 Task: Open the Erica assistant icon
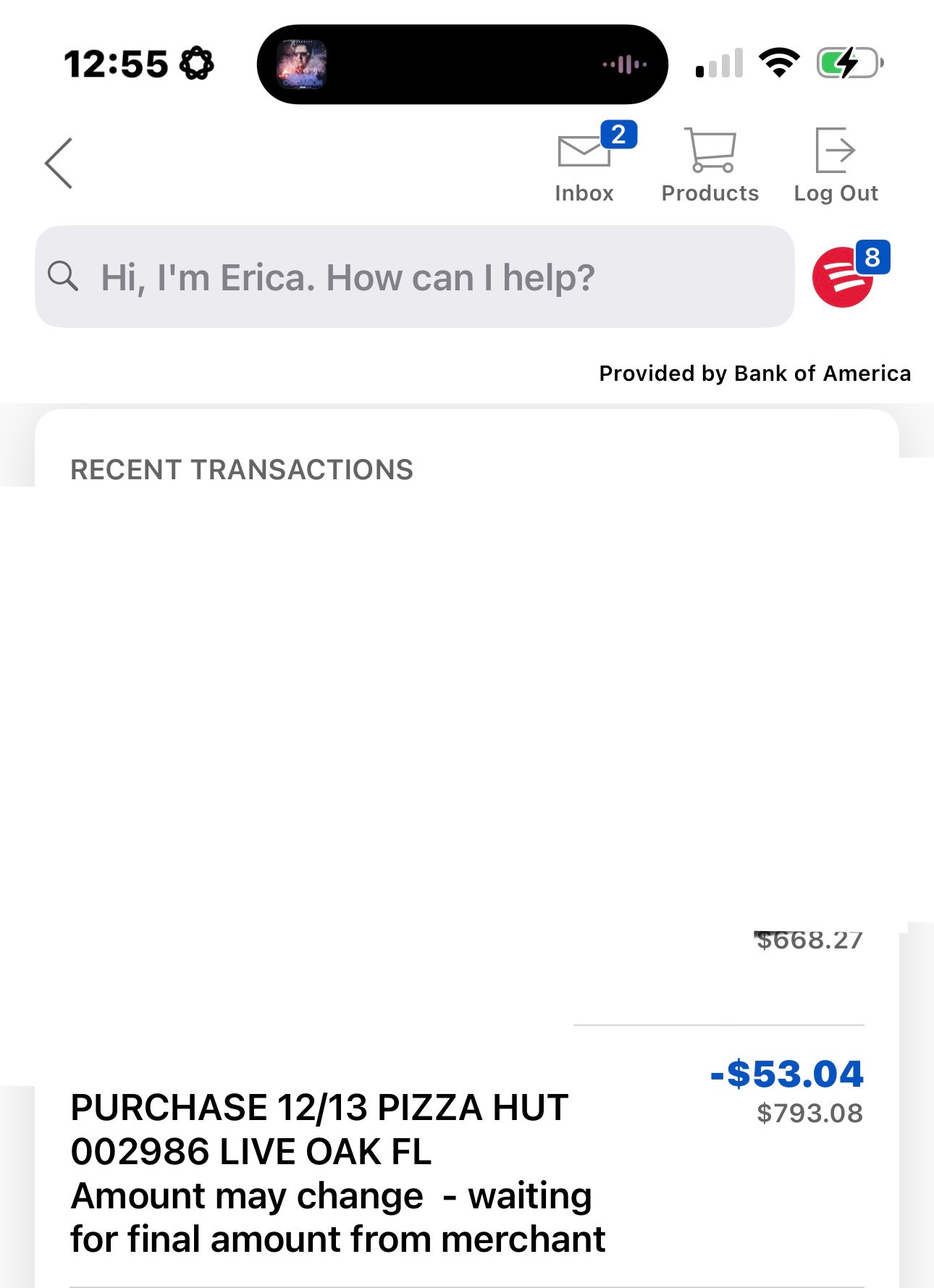(x=843, y=277)
